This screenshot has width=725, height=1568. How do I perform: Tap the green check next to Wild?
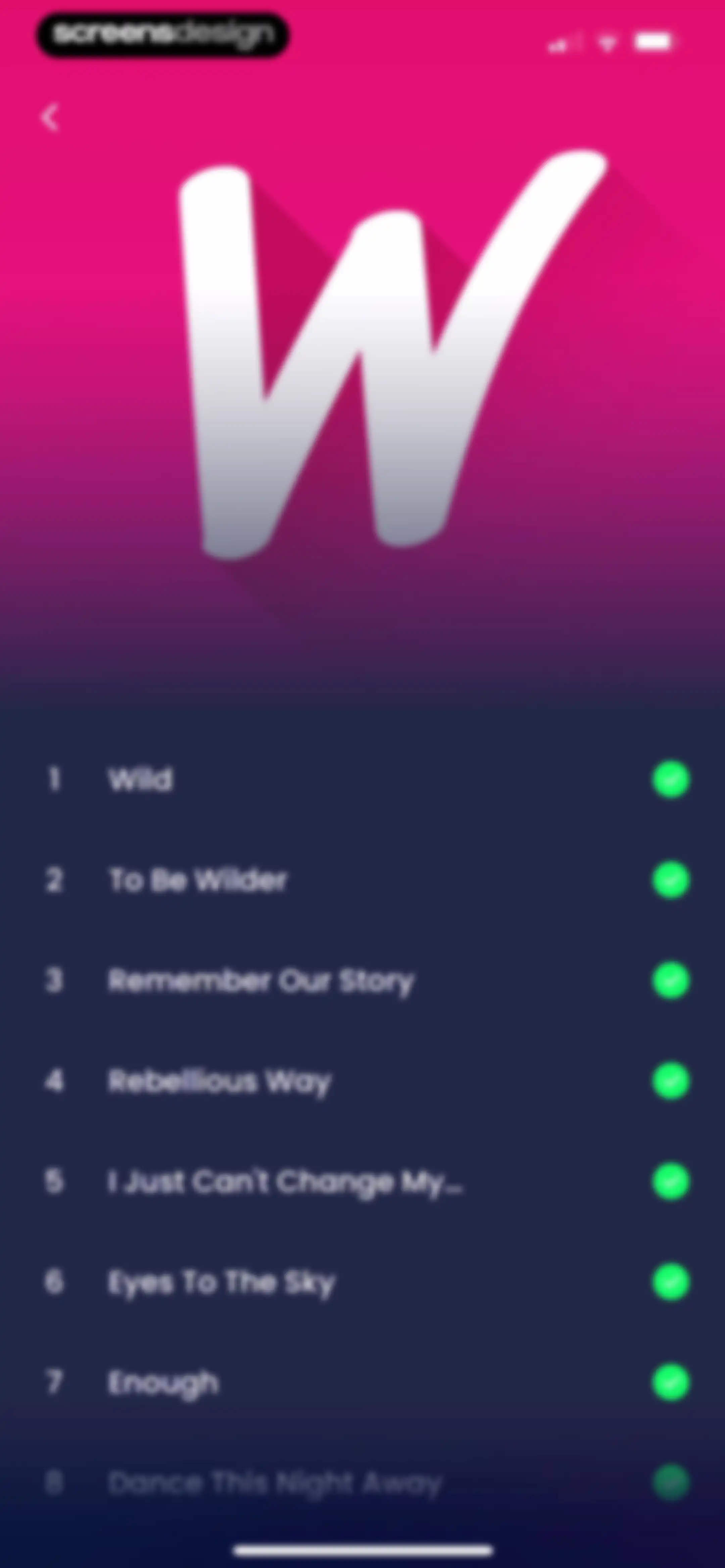(x=671, y=780)
